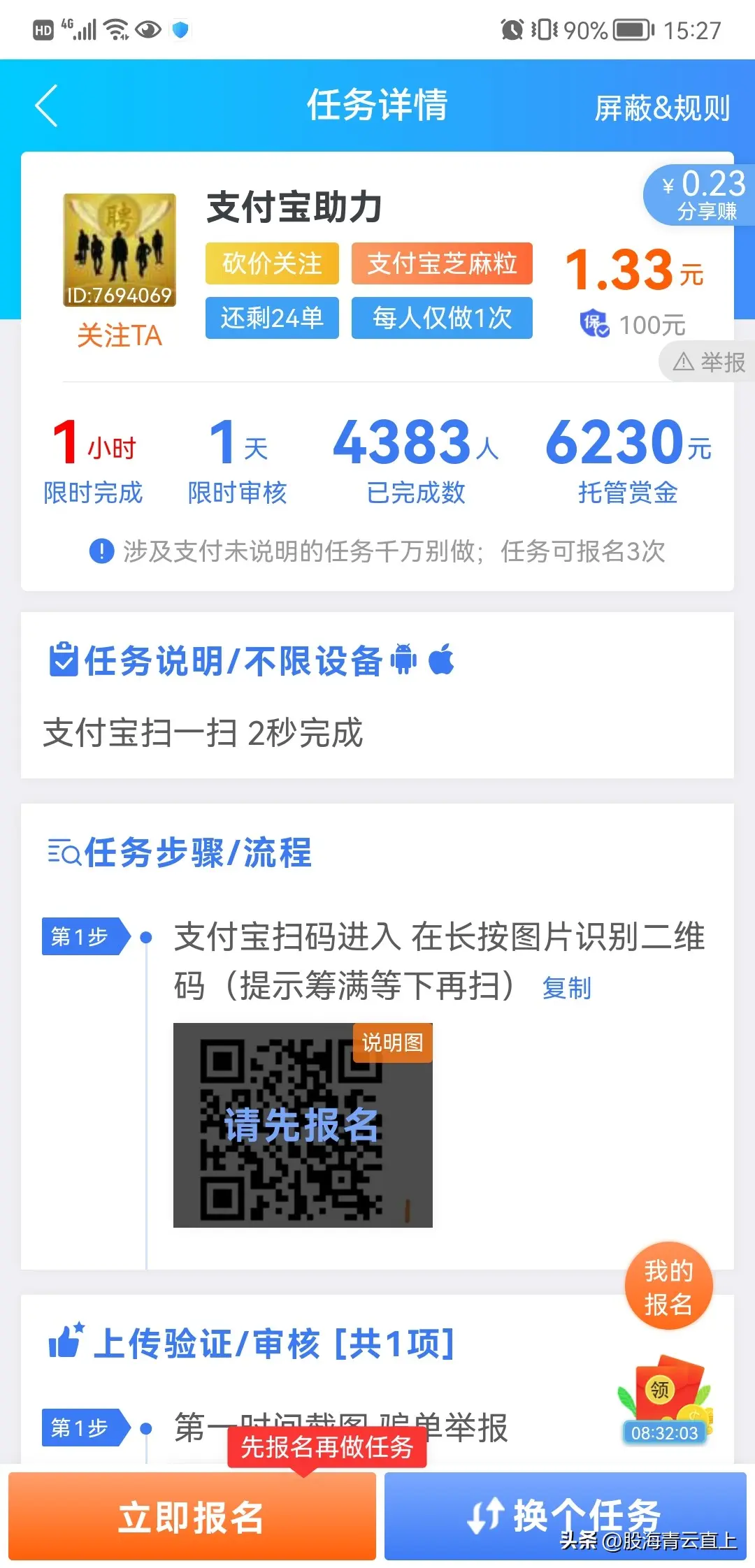The width and height of the screenshot is (755, 1568).
Task: Report this task via 举报
Action: (x=709, y=362)
